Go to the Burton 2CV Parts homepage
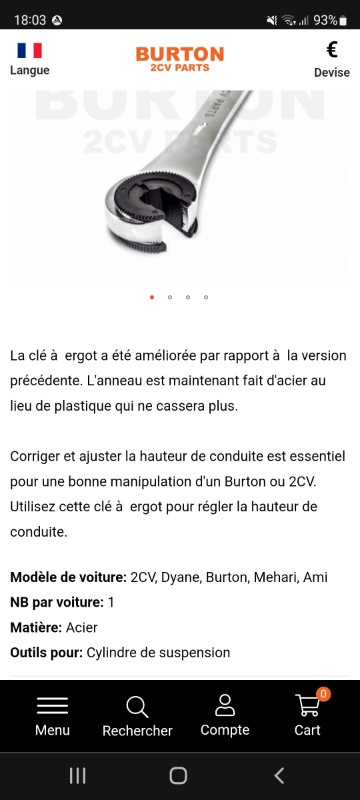Image resolution: width=360 pixels, height=800 pixels. point(179,59)
